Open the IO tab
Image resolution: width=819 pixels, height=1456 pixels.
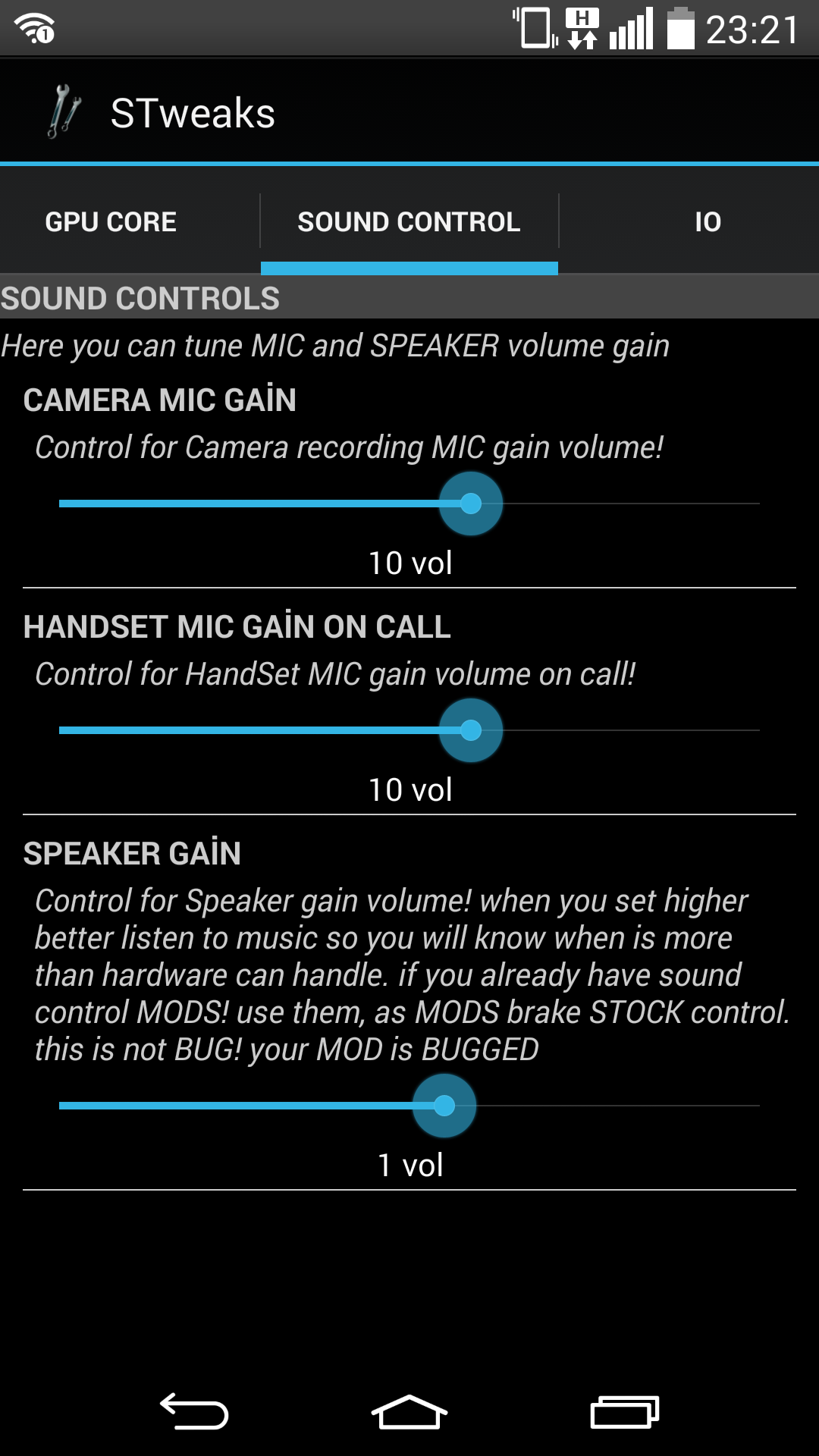[708, 221]
